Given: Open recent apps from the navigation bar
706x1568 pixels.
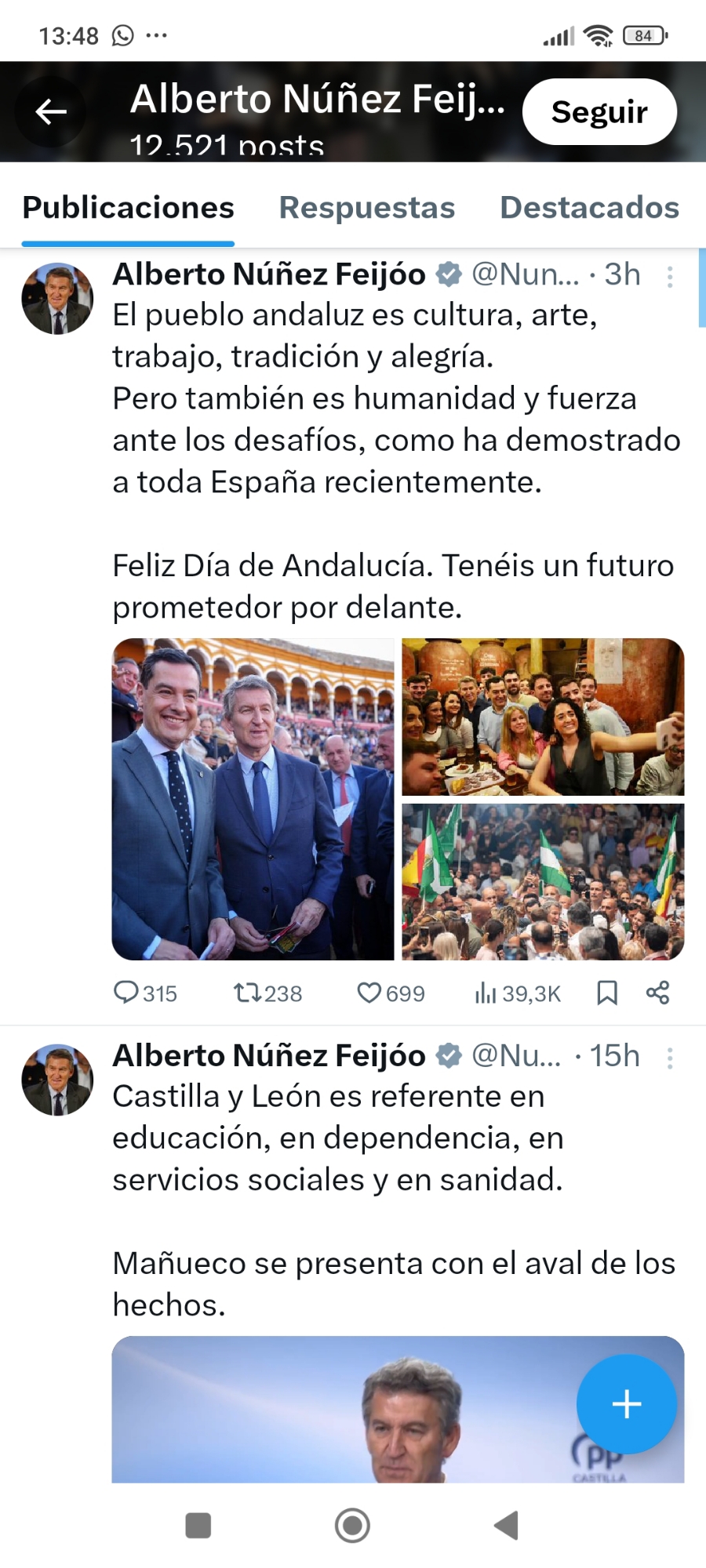Looking at the screenshot, I should click(198, 1526).
